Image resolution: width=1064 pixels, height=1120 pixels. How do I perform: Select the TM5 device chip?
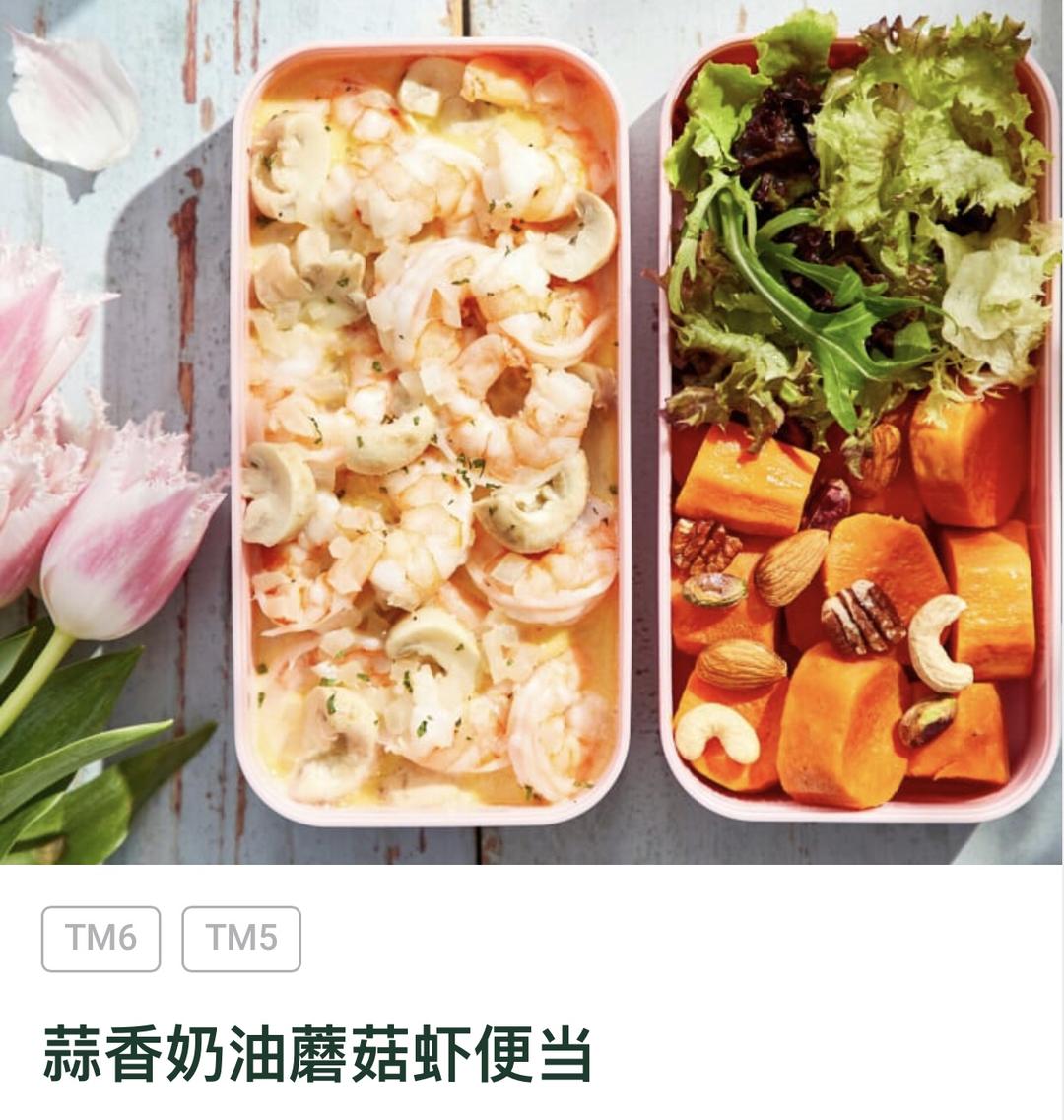click(241, 939)
